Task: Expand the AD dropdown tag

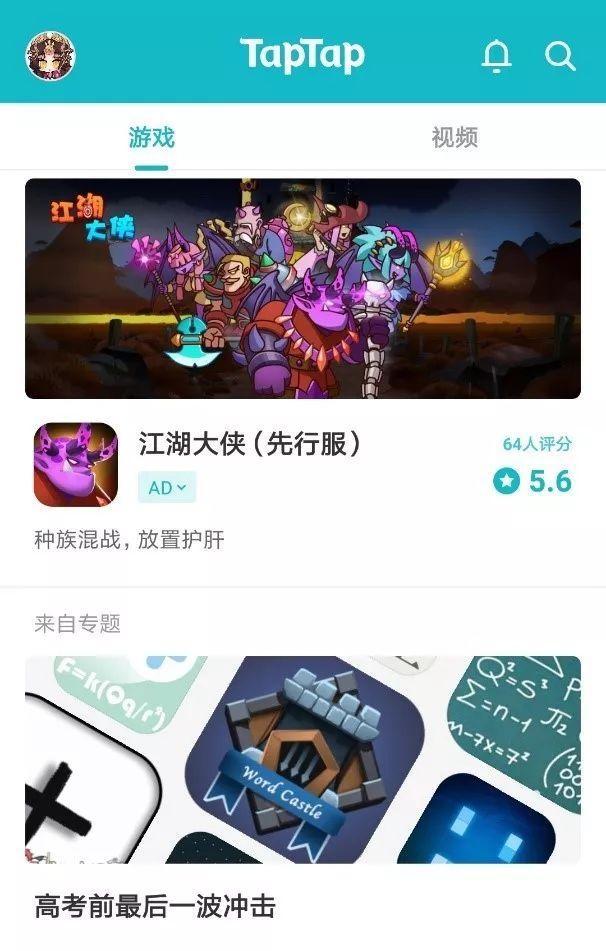Action: coord(167,488)
